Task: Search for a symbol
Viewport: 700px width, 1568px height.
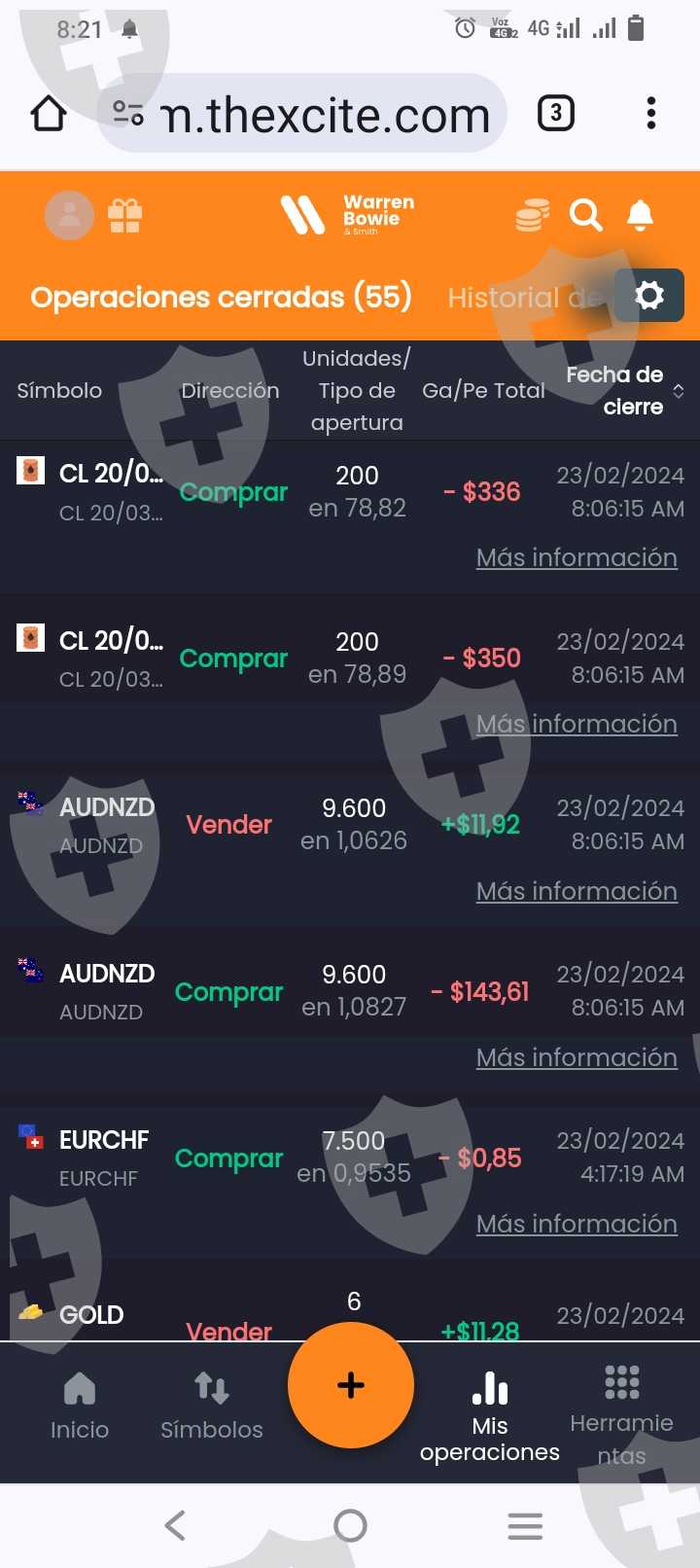Action: click(585, 215)
